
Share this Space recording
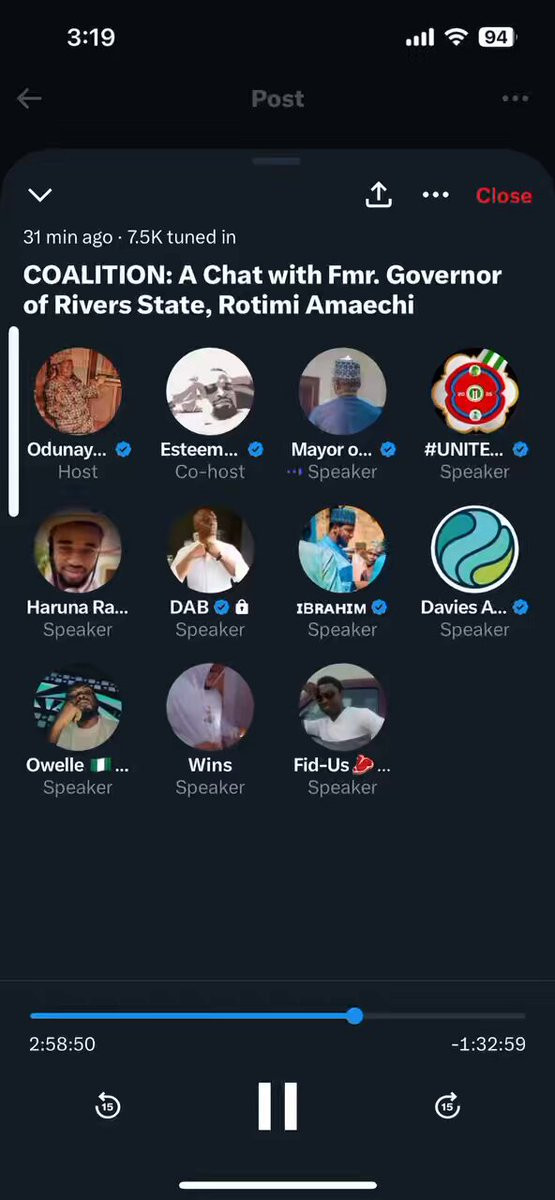[x=378, y=195]
